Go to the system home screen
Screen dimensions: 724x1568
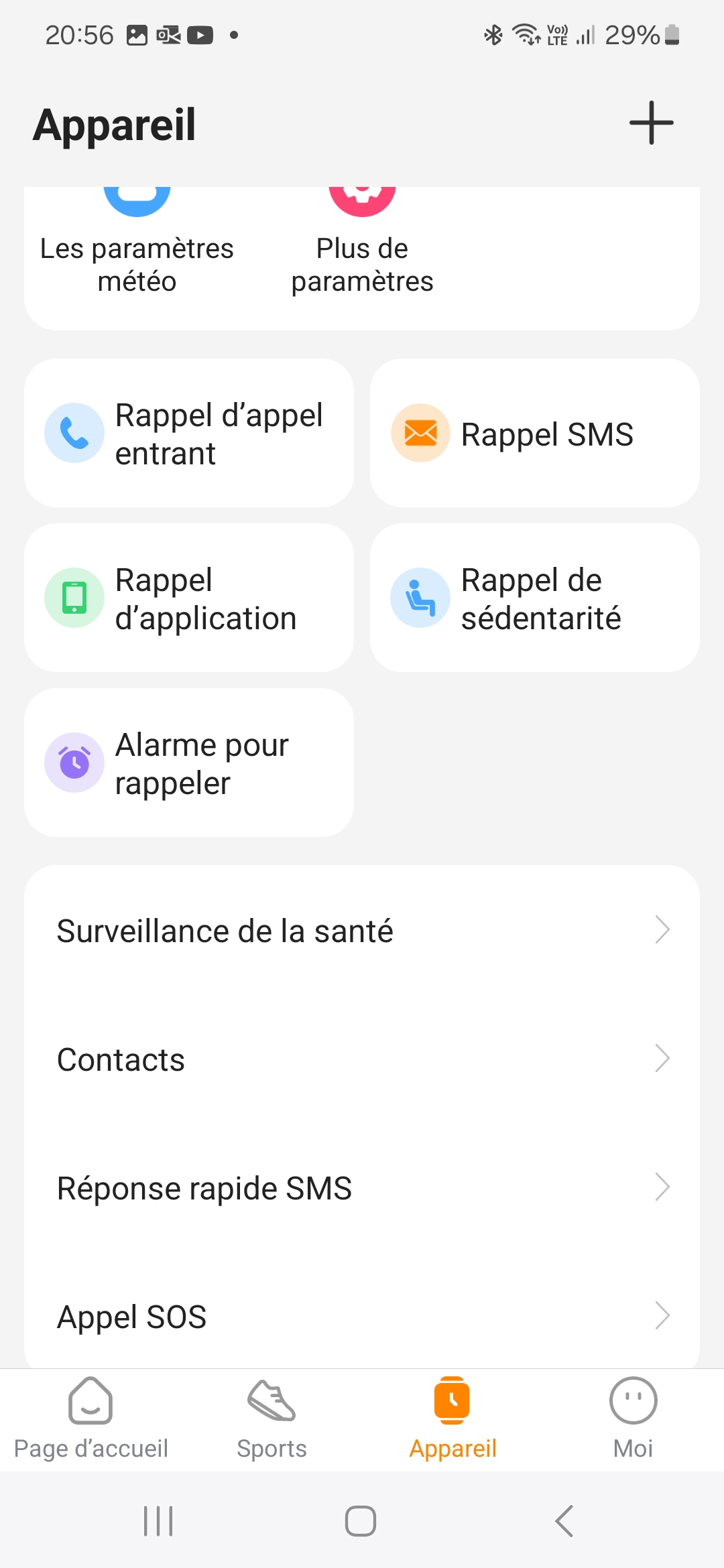tap(361, 1521)
